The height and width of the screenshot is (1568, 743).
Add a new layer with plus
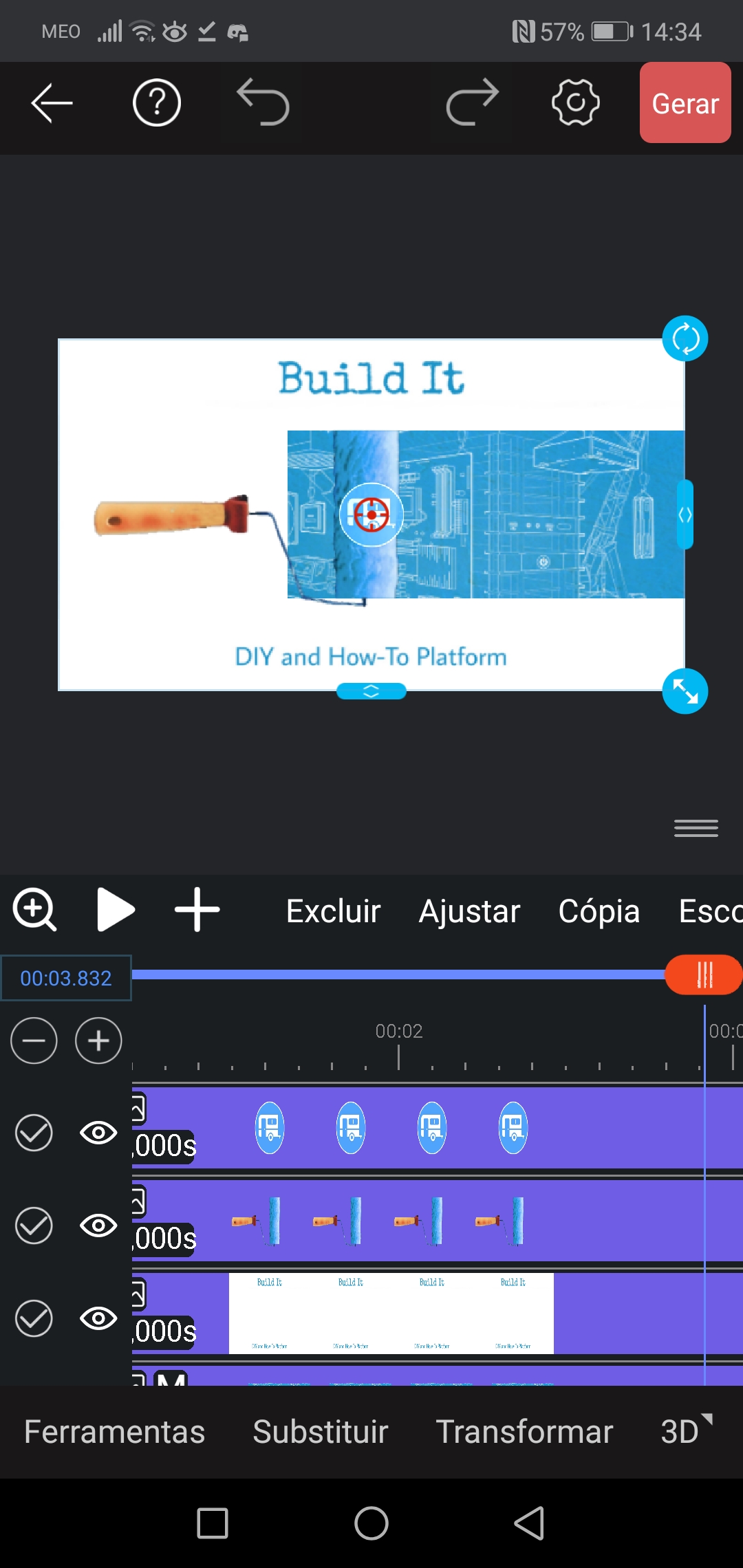197,910
